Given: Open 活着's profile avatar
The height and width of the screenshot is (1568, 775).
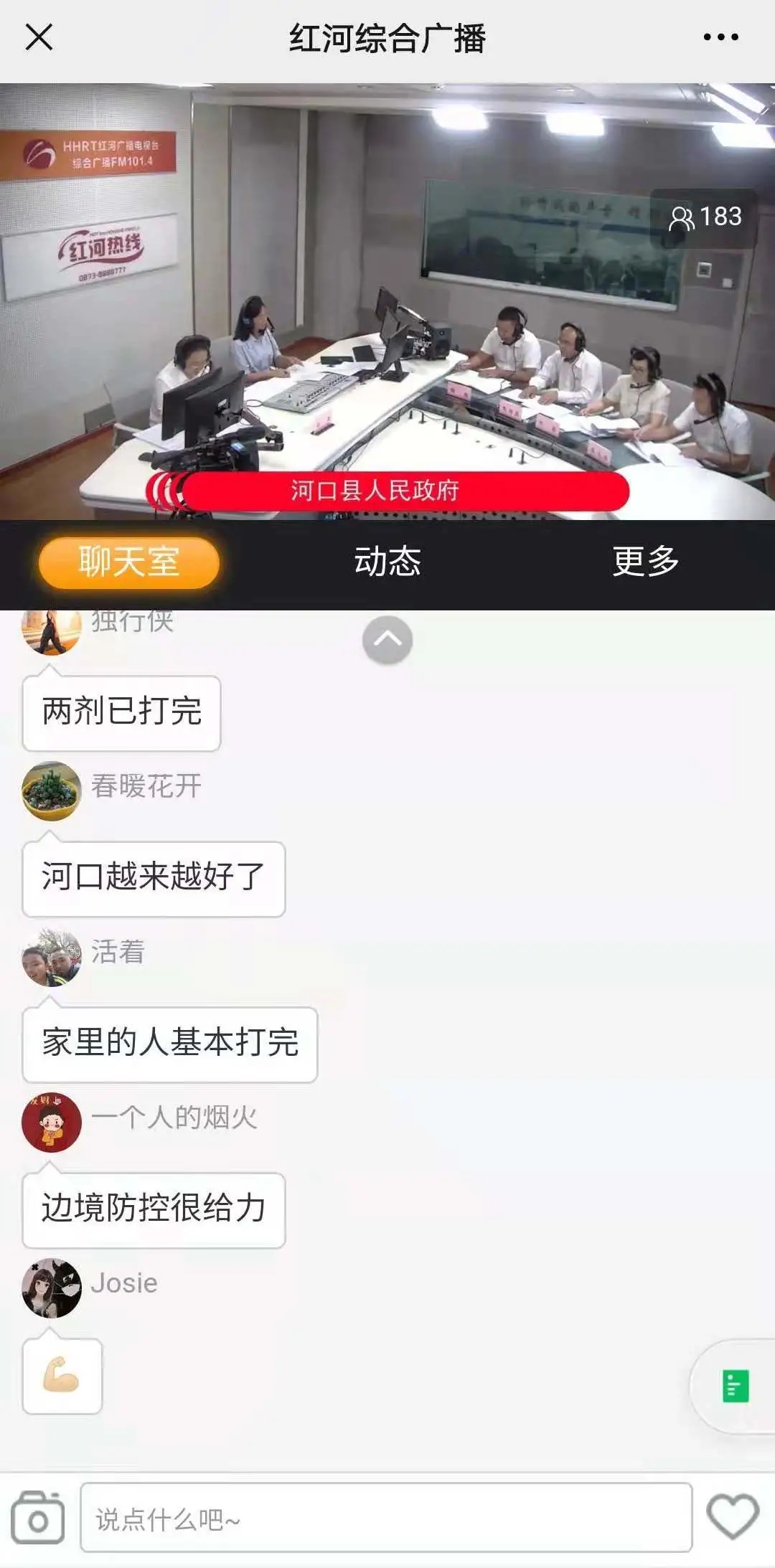Looking at the screenshot, I should click(51, 956).
